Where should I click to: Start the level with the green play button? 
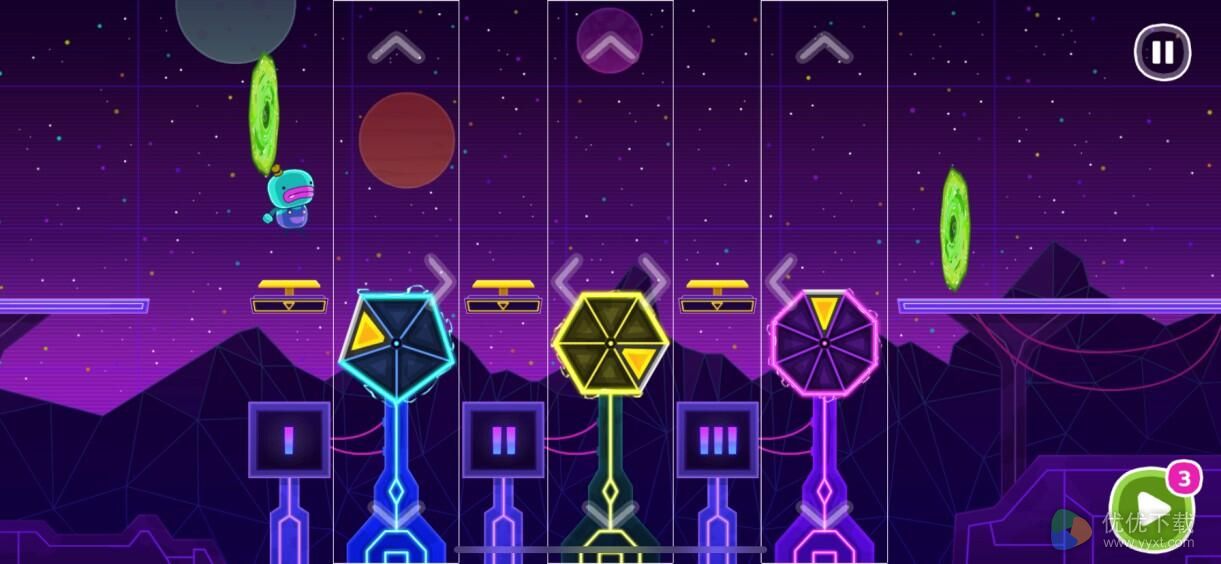coord(1149,508)
